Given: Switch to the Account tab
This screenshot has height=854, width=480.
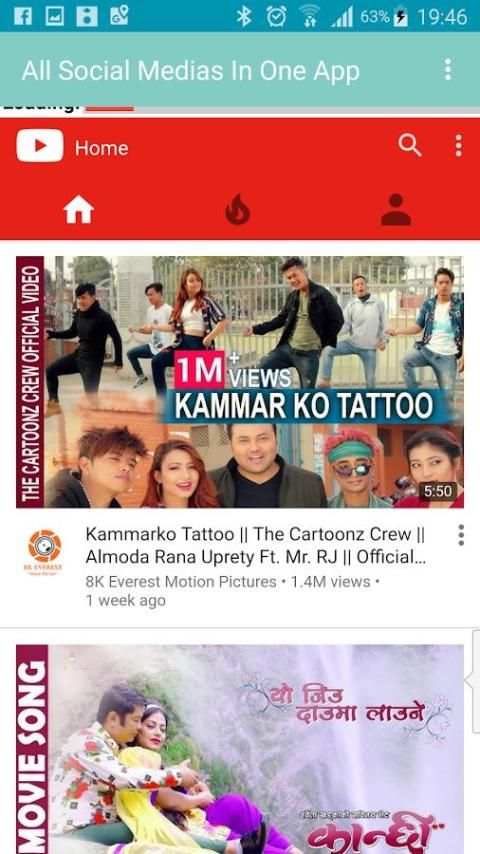Looking at the screenshot, I should 396,210.
